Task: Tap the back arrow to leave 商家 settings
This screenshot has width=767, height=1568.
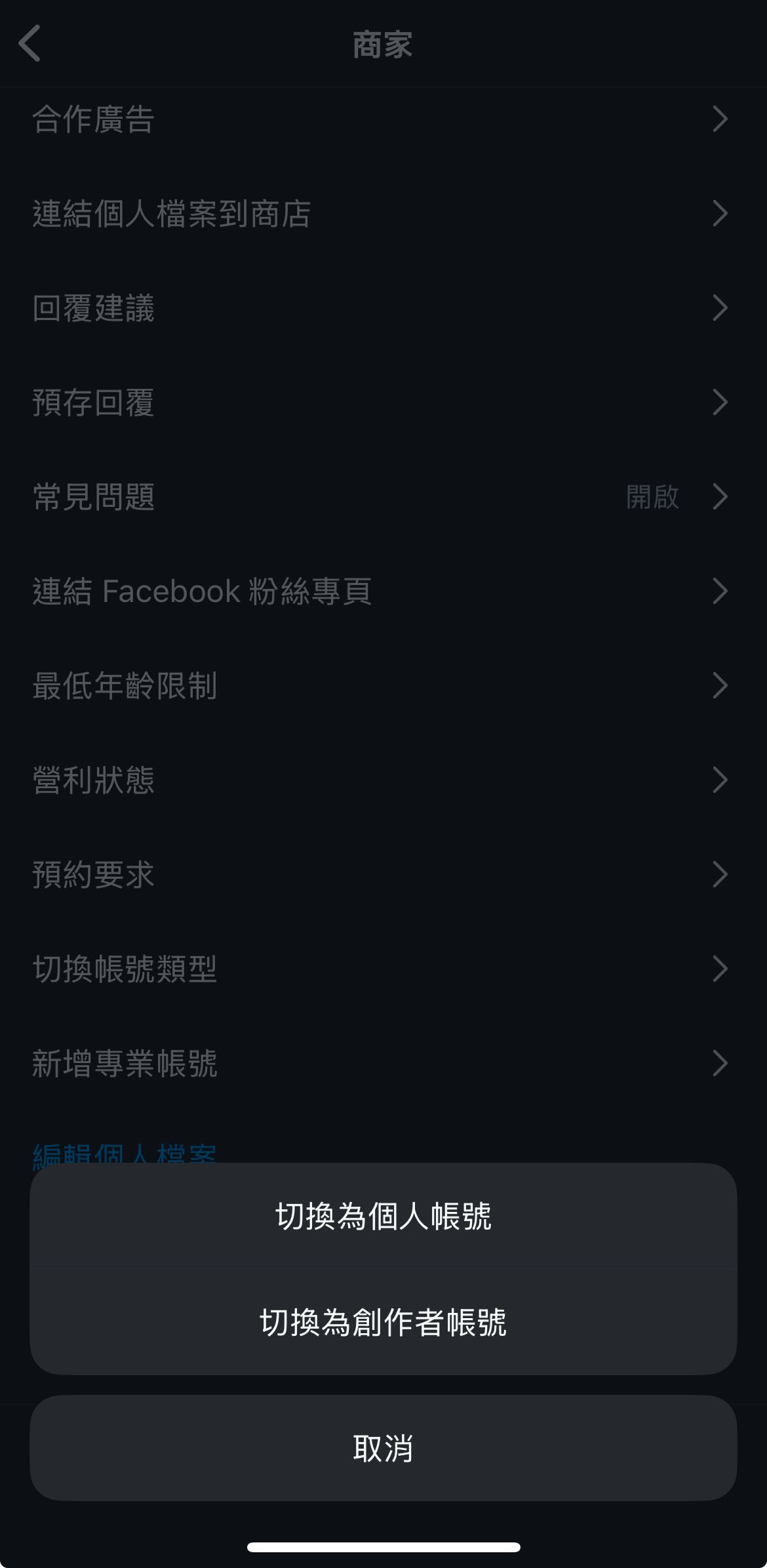Action: 29,45
